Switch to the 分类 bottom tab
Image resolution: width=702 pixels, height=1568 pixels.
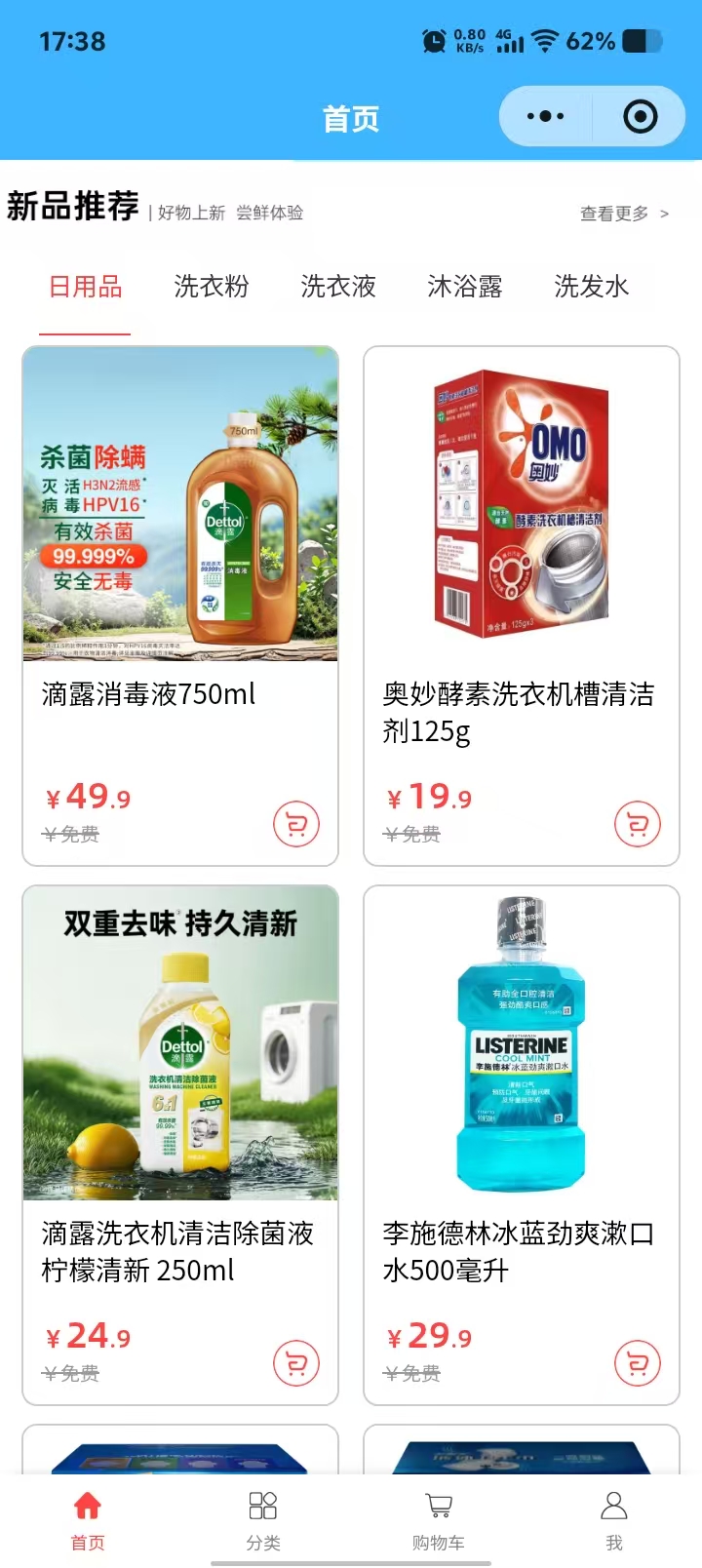click(263, 1519)
